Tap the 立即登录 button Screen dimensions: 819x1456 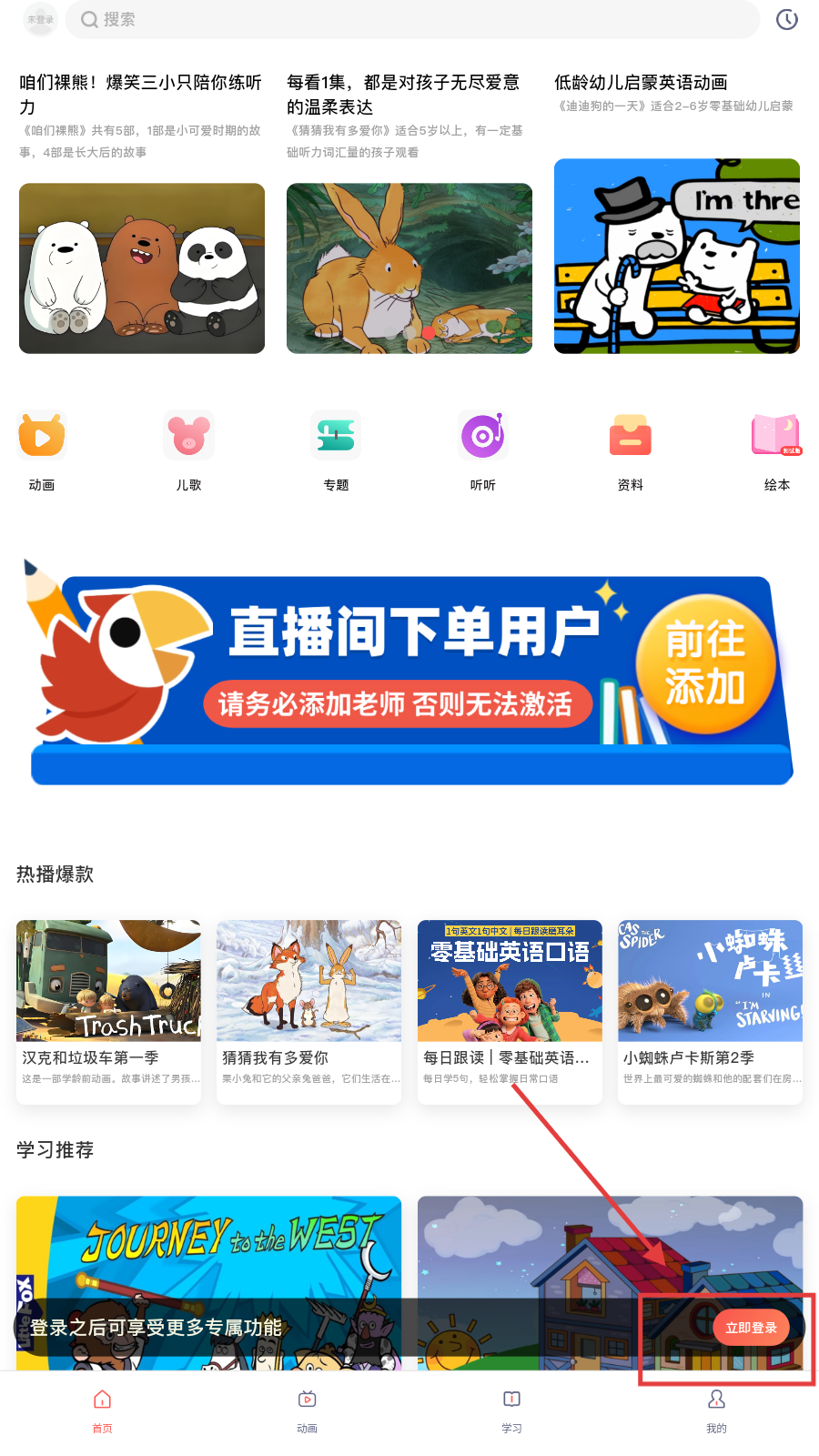(751, 1328)
